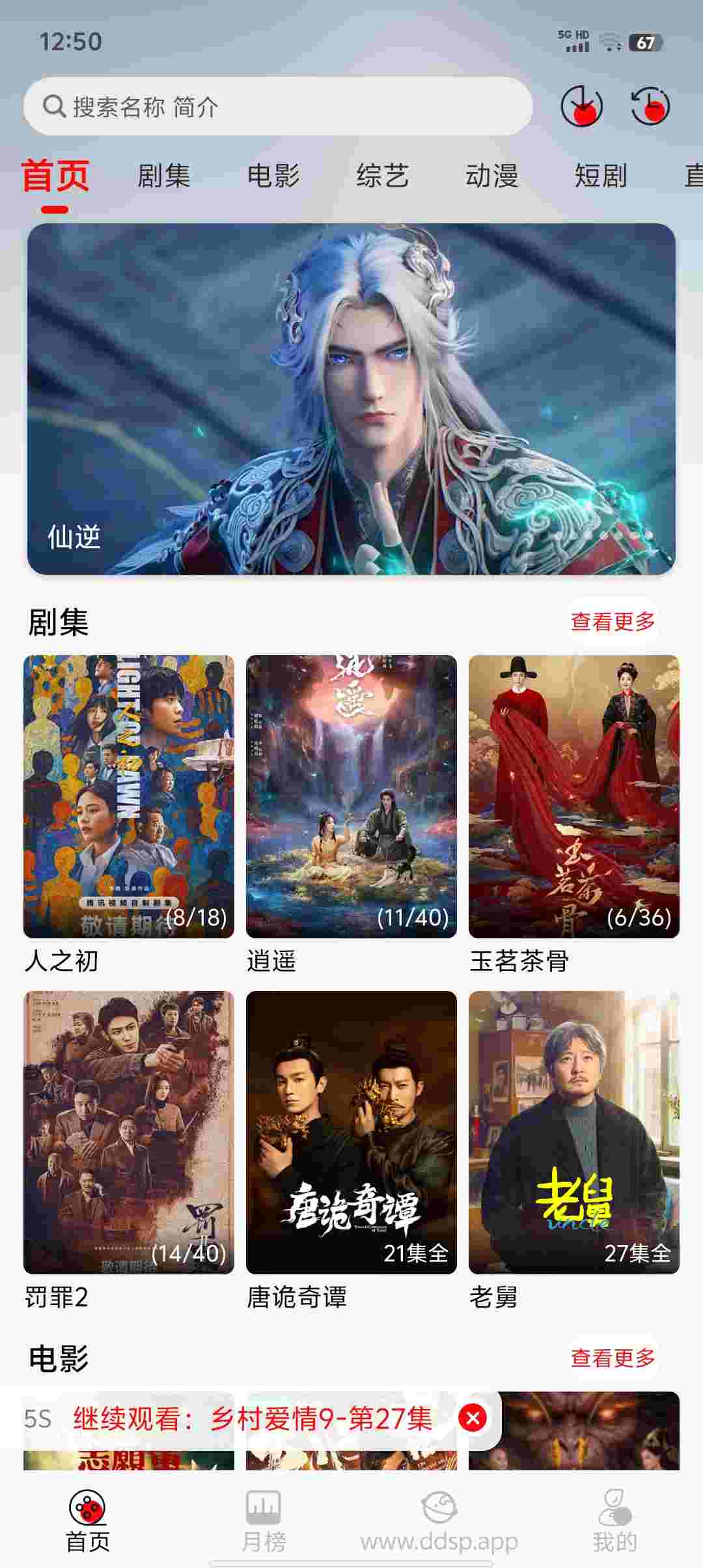Open the 唐诡奇谭 drama card

351,1132
